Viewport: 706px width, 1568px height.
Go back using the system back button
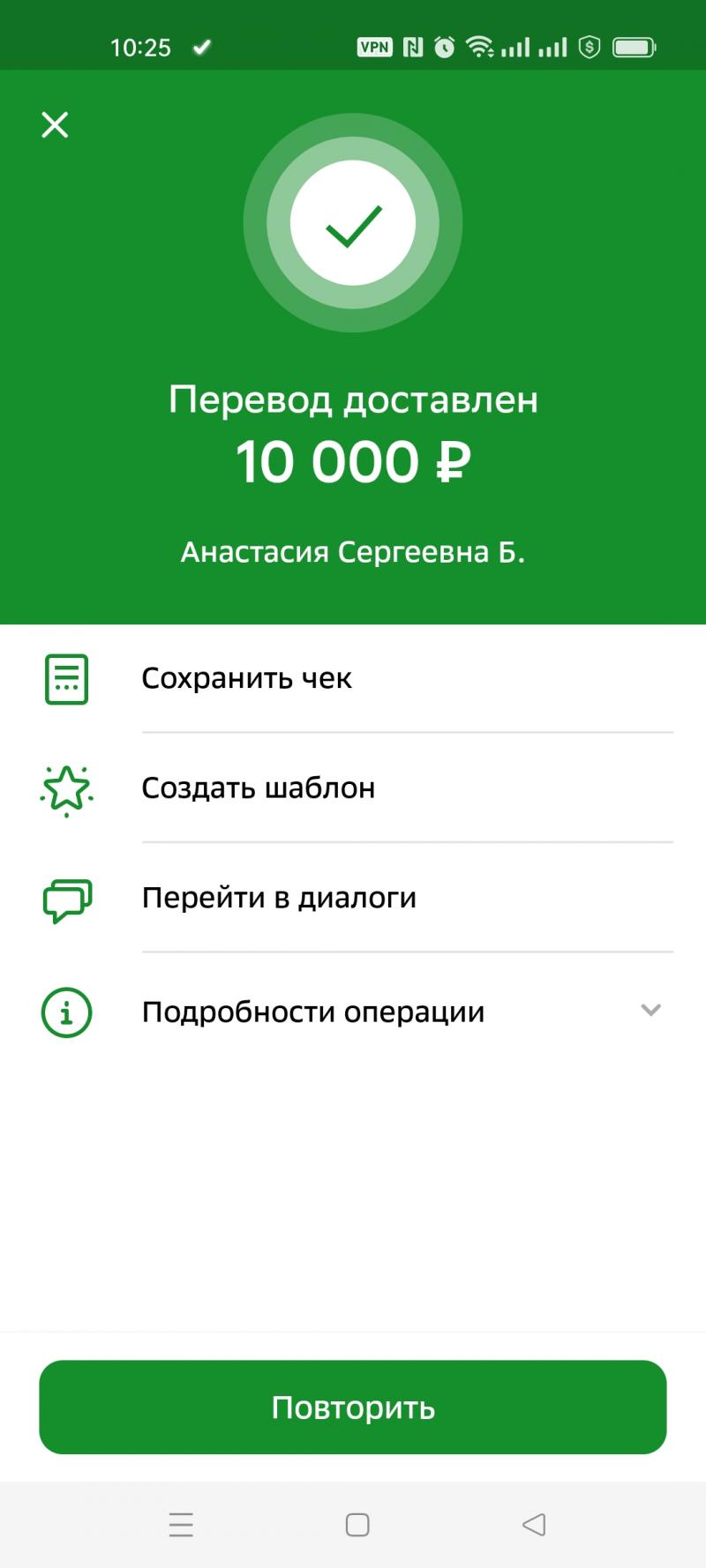click(x=533, y=1525)
